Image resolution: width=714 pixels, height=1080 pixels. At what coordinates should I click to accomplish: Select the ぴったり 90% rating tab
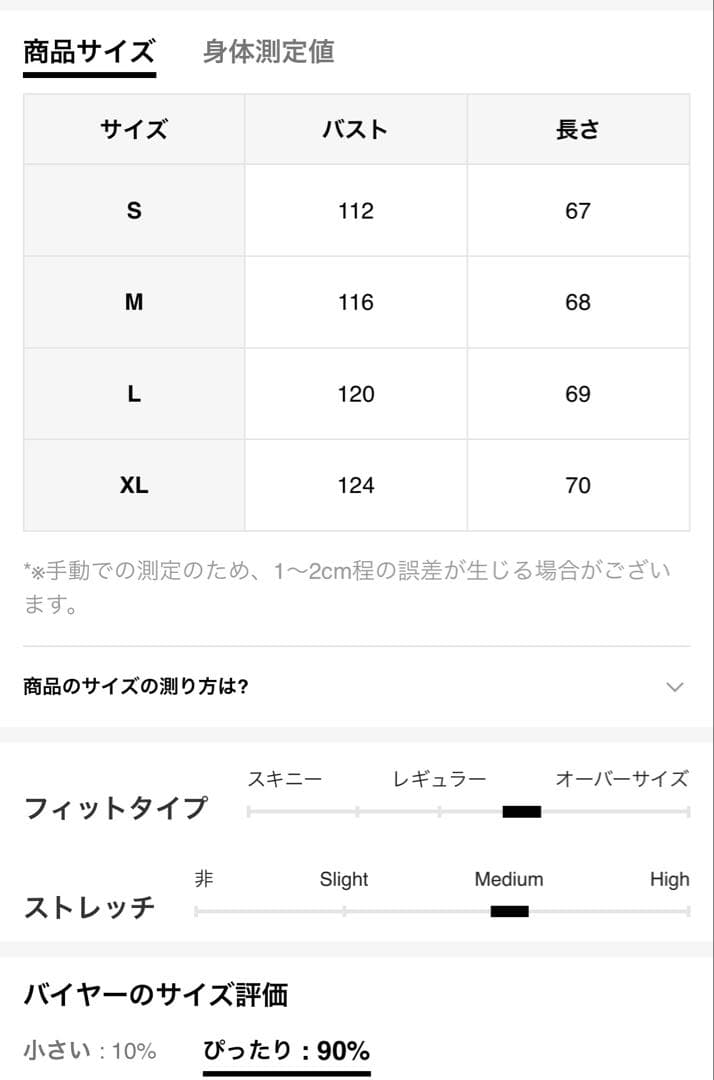tap(286, 1051)
